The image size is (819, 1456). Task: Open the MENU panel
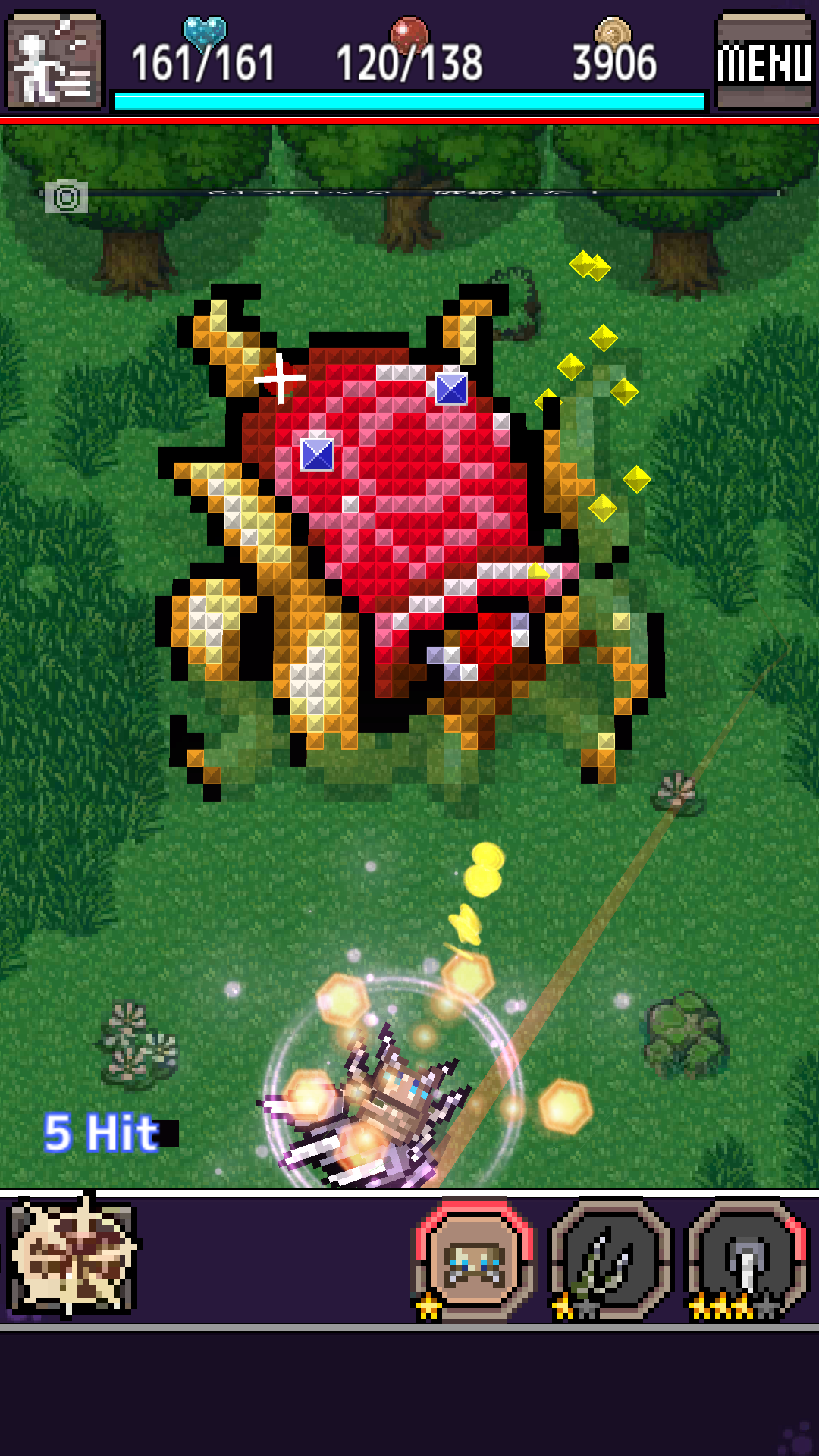pyautogui.click(x=764, y=57)
